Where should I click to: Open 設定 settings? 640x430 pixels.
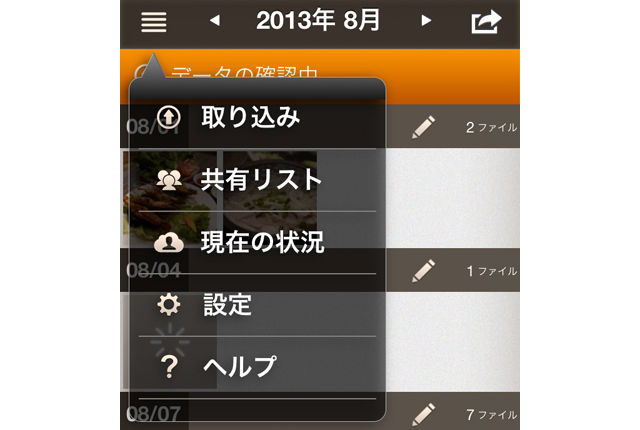226,304
